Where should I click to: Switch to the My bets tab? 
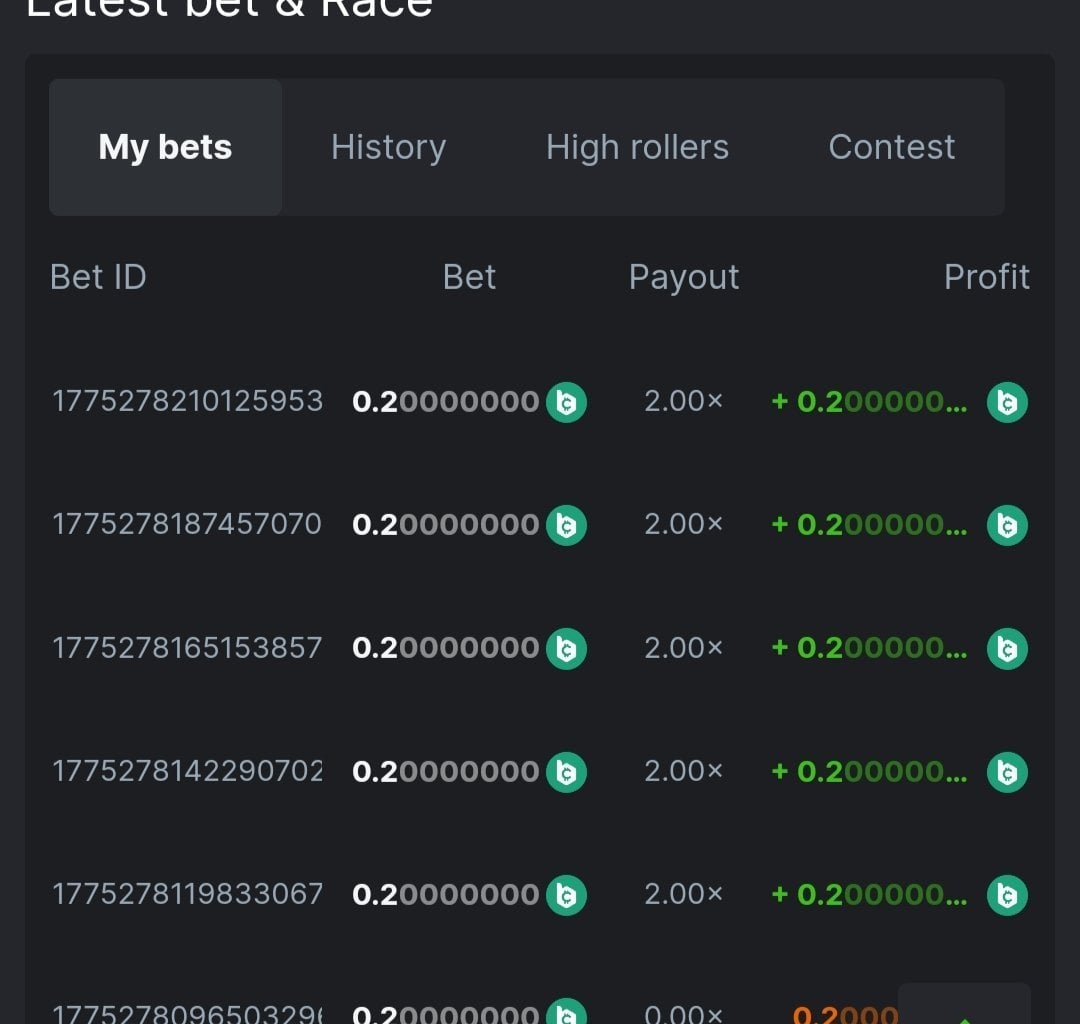click(x=165, y=147)
